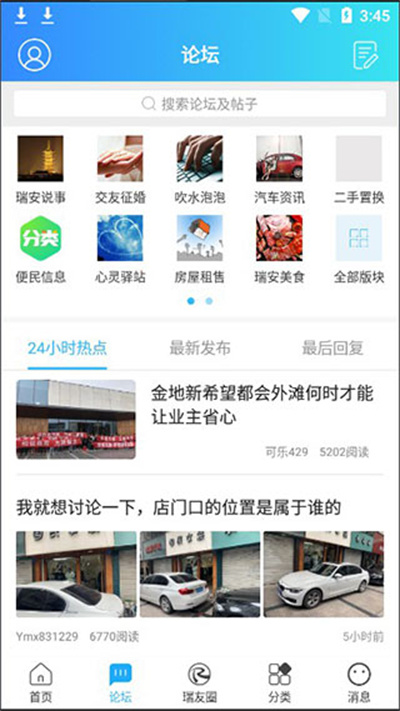Open the 瑞安说事 board
This screenshot has height=711, width=400.
click(x=40, y=170)
